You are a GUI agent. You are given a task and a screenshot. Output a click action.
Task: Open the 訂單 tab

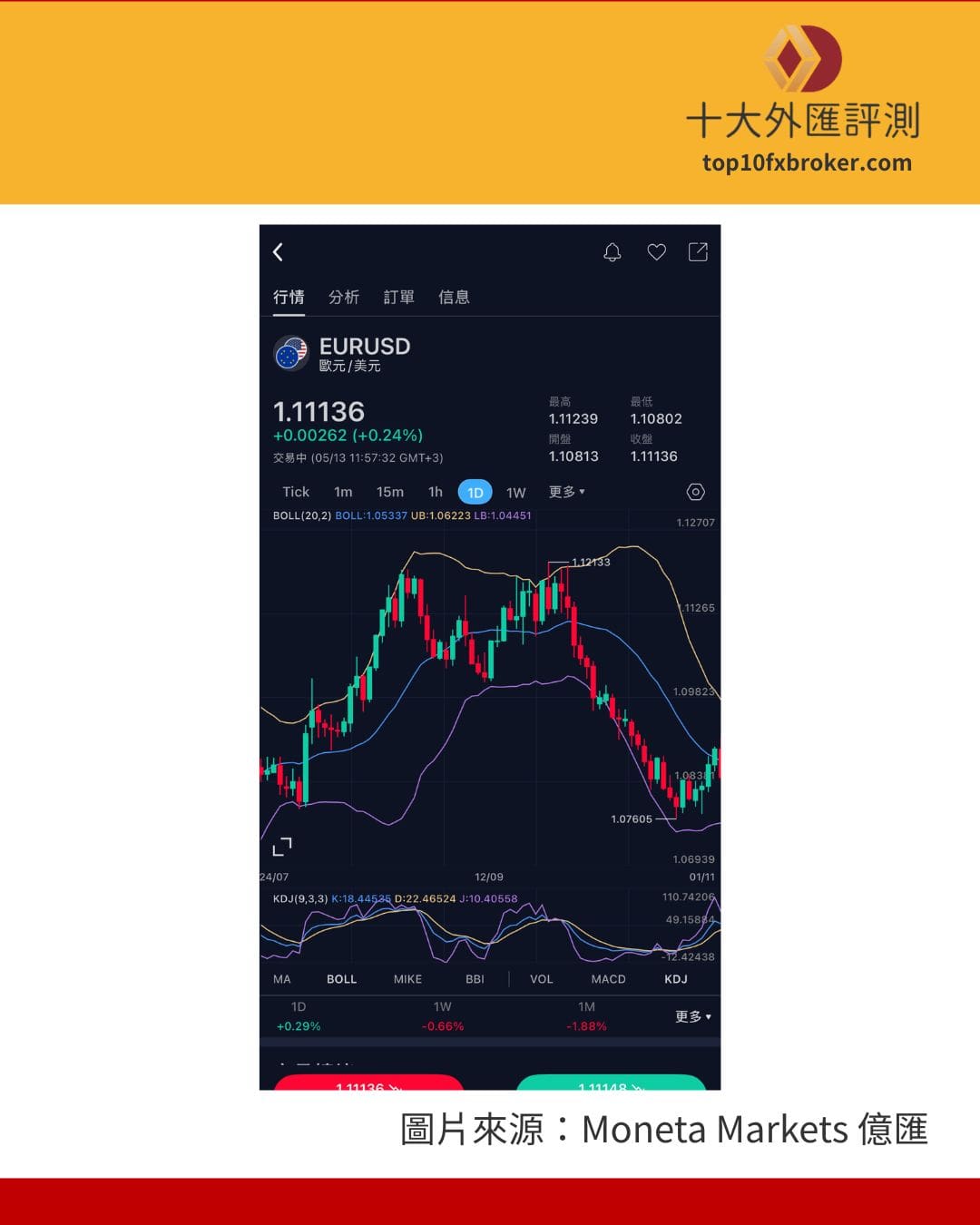coord(399,297)
